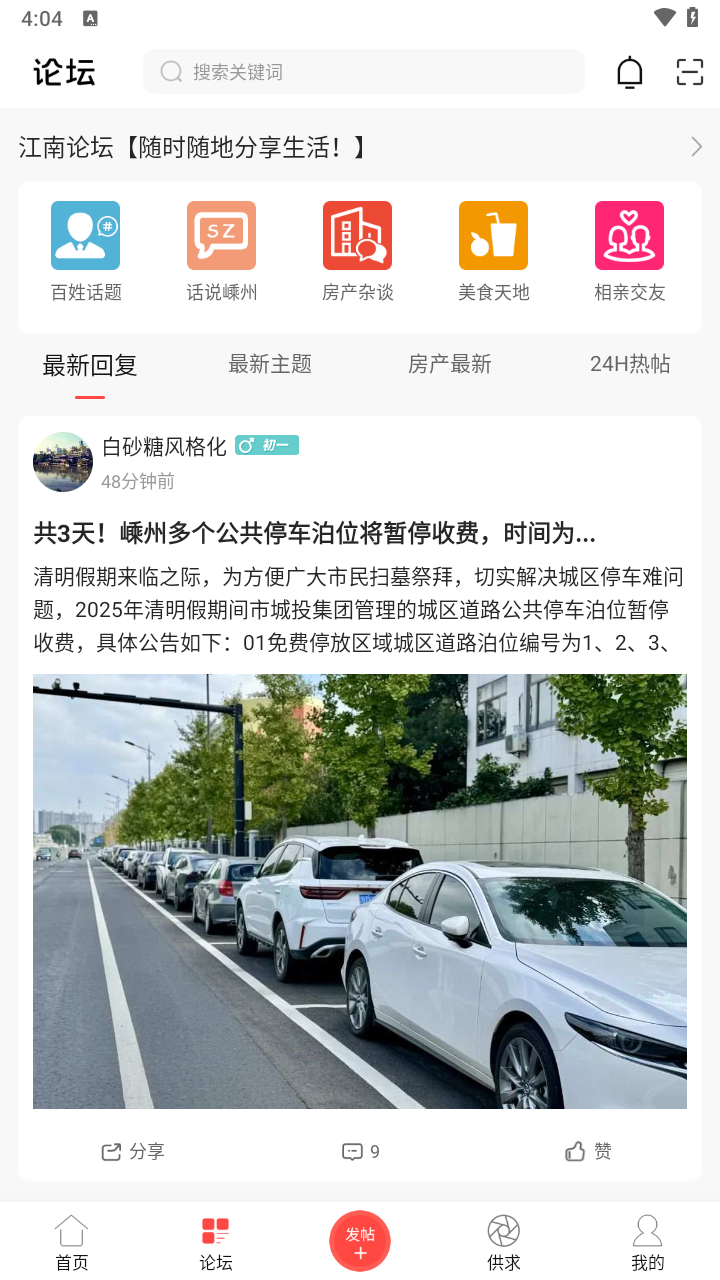The height and width of the screenshot is (1280, 720).
Task: Open the 相亲交友 section
Action: tap(629, 251)
